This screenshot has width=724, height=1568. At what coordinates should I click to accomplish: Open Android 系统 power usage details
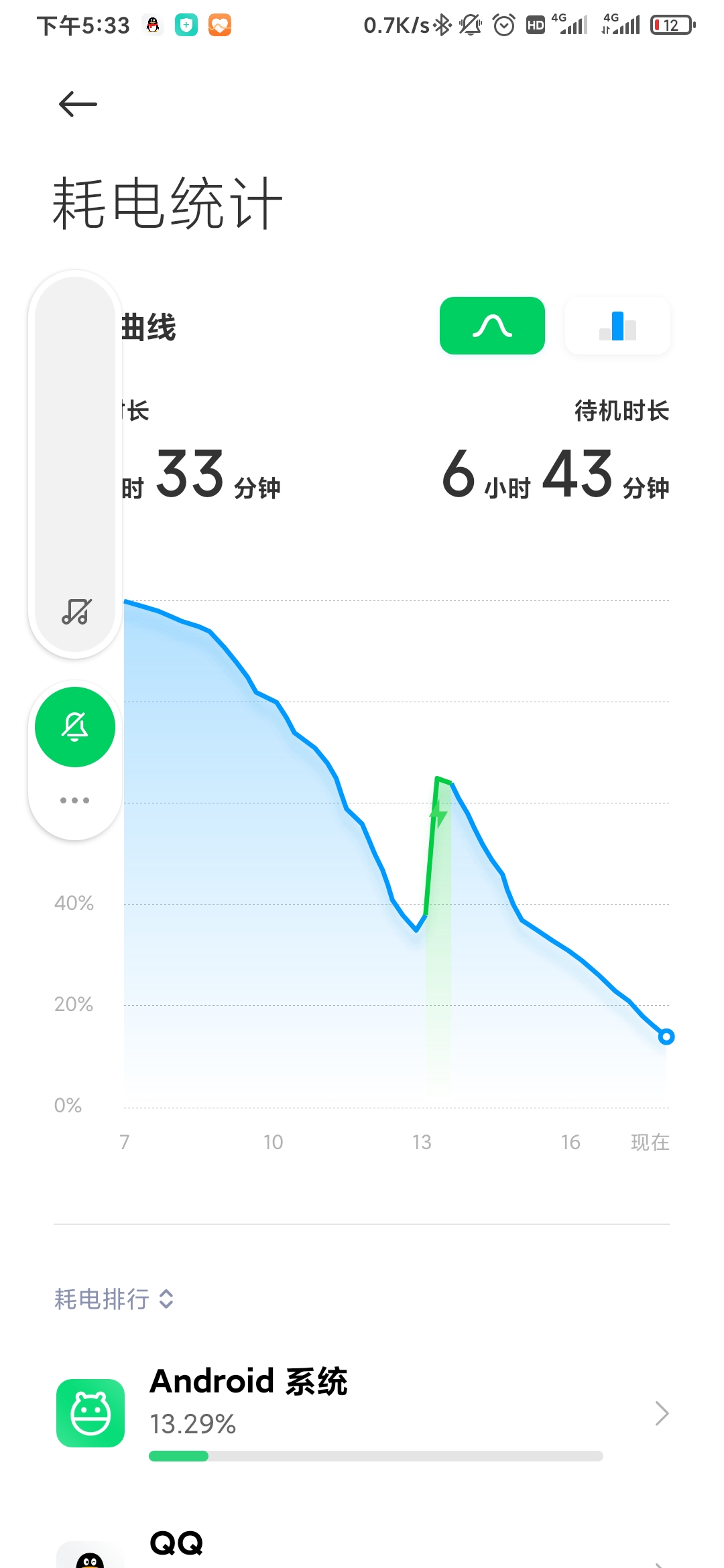point(362,1413)
